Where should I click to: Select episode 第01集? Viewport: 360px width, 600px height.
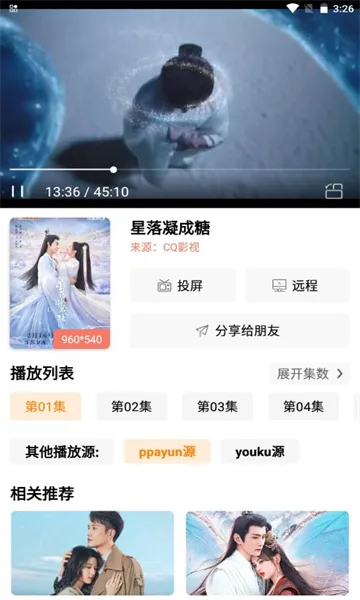[x=46, y=406]
